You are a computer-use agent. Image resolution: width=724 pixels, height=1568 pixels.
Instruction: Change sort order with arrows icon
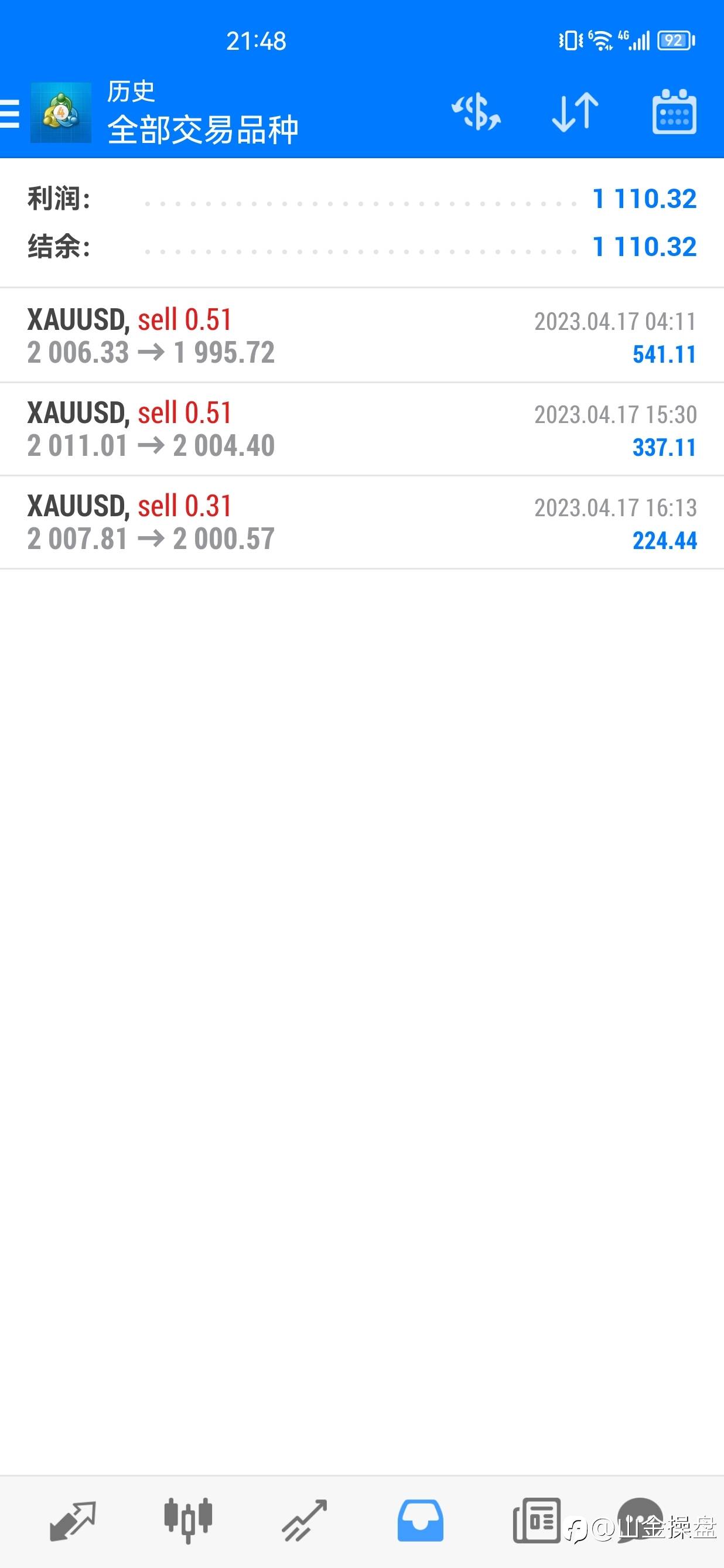pyautogui.click(x=575, y=113)
